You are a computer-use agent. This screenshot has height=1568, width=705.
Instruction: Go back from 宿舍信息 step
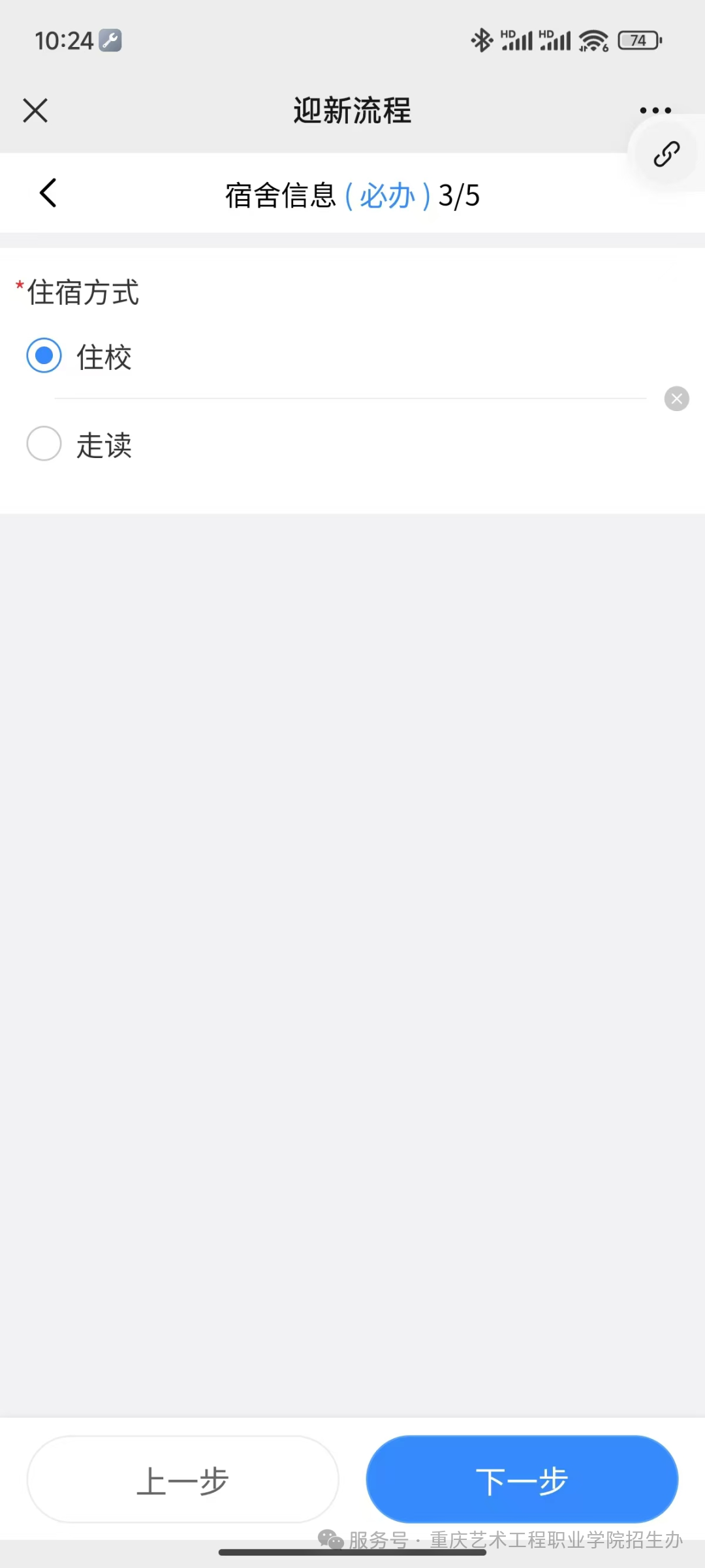[48, 193]
